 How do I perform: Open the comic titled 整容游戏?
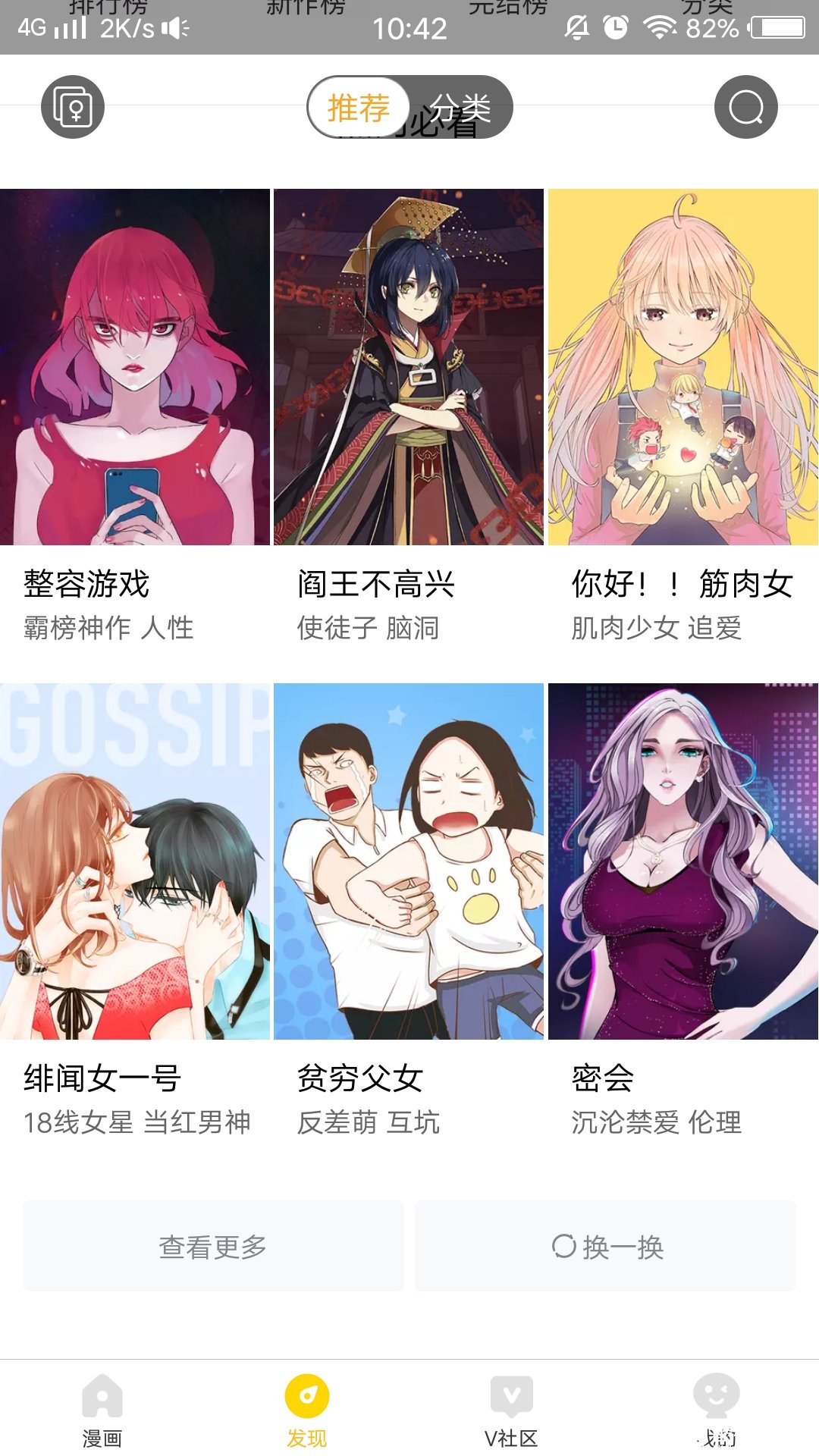click(x=86, y=584)
